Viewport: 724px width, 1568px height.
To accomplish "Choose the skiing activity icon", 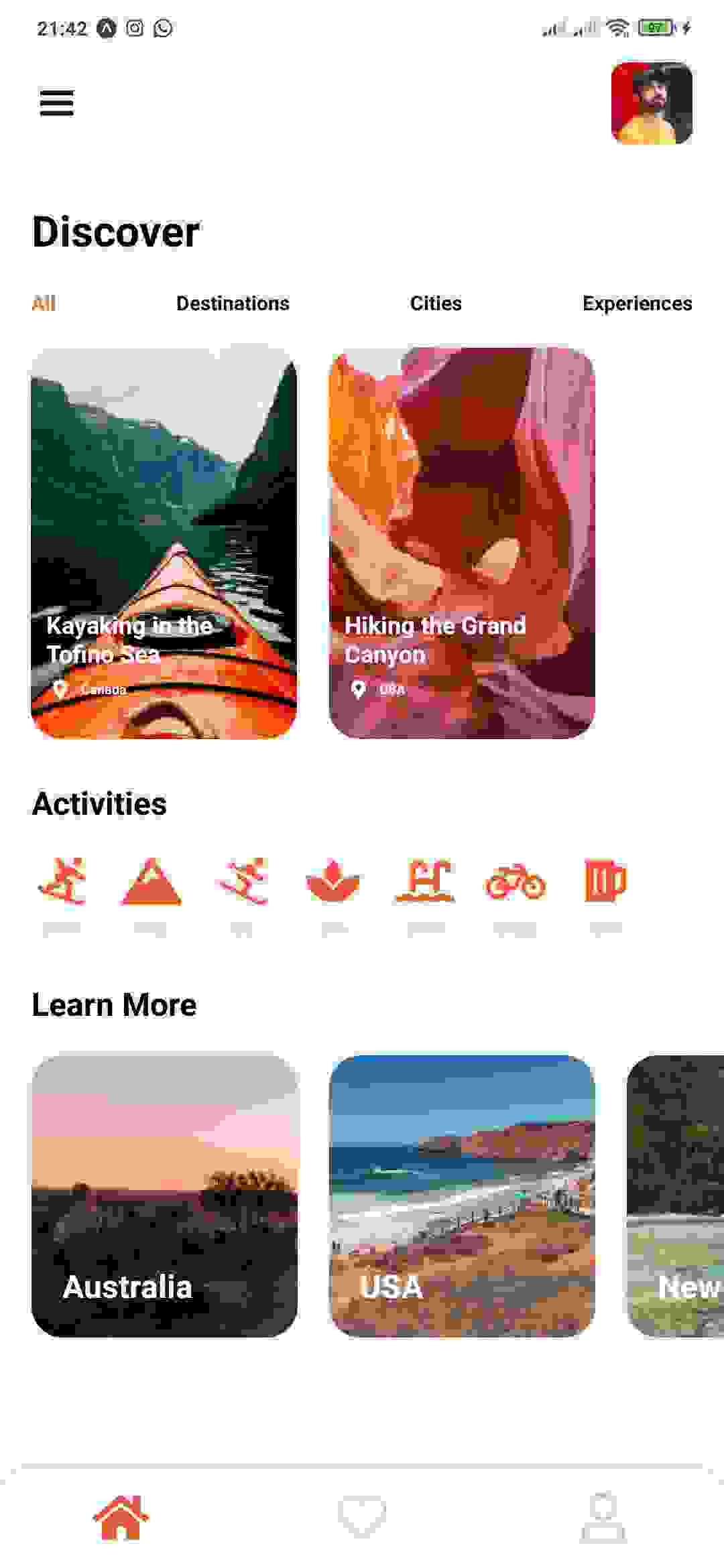I will click(243, 881).
